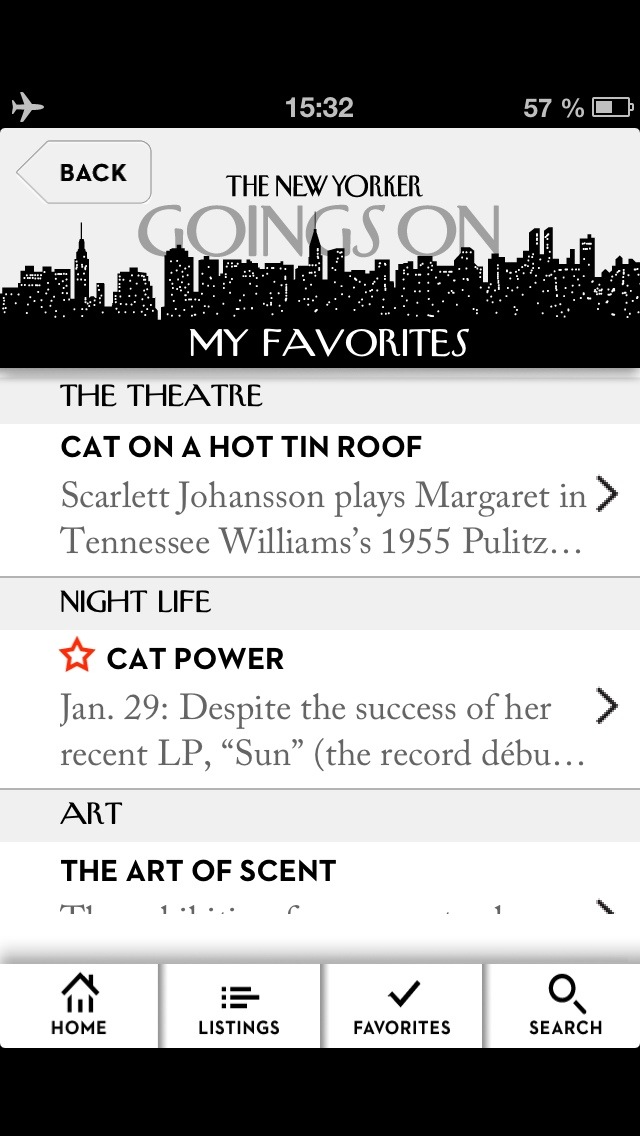Open the Search tab
This screenshot has width=640, height=1136.
tap(562, 1005)
